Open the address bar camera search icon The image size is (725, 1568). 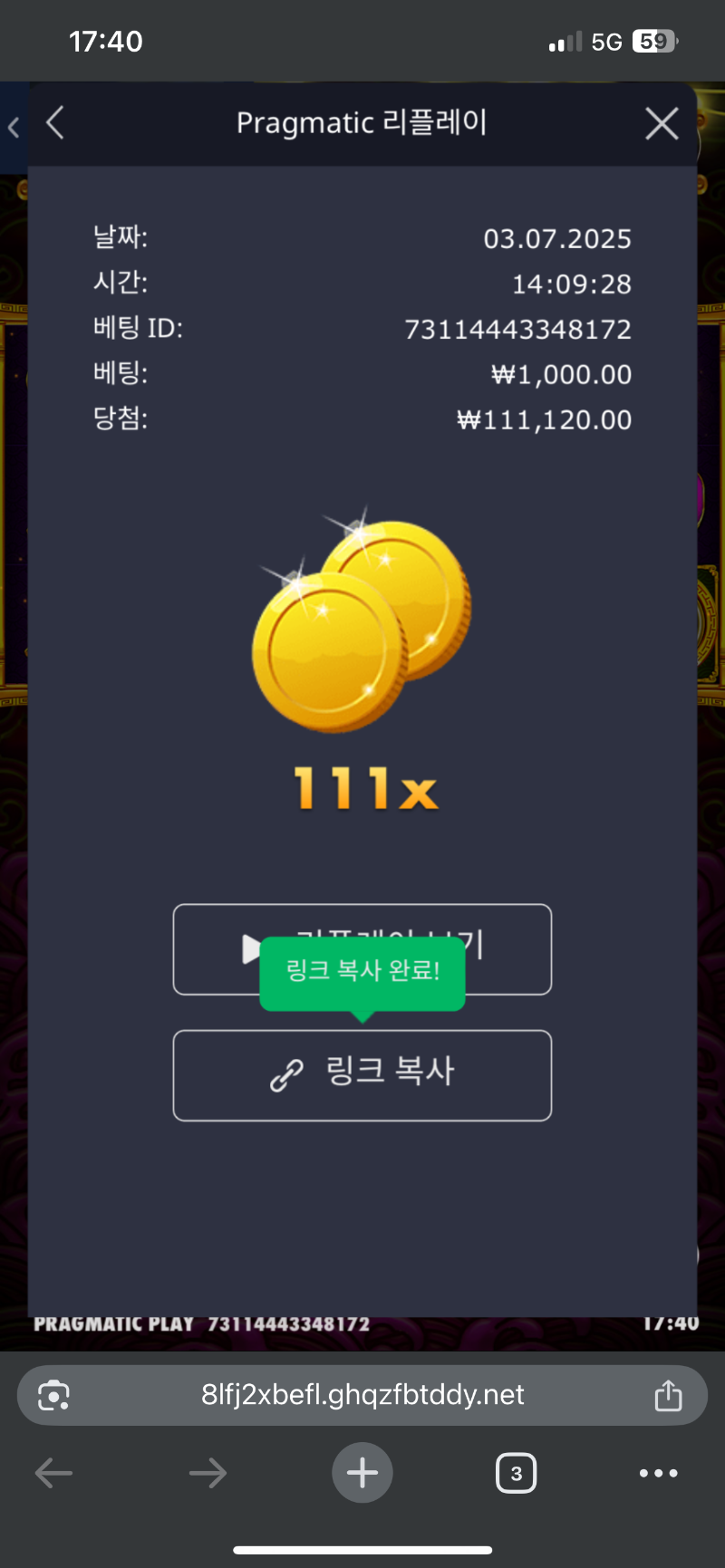tap(54, 1395)
